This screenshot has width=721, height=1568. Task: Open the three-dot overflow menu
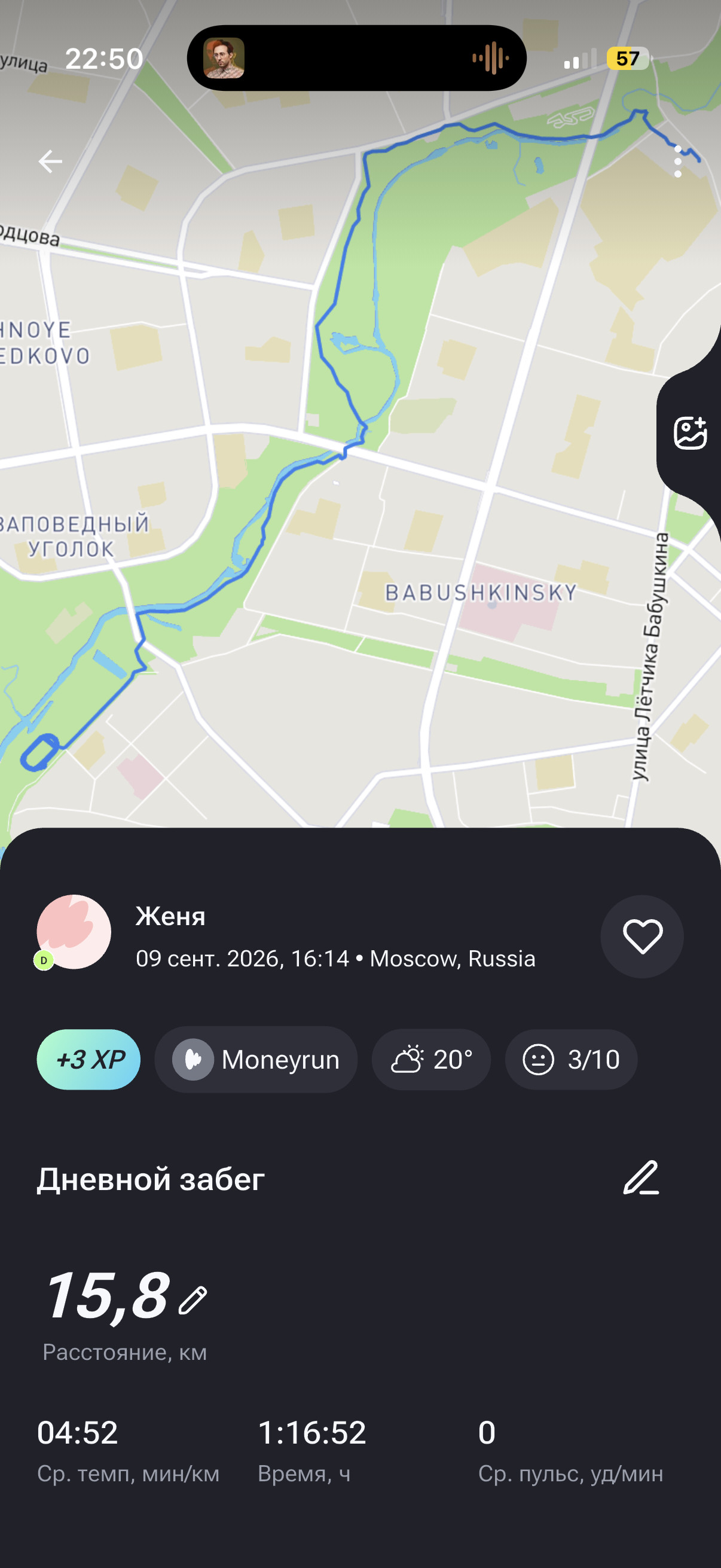678,161
